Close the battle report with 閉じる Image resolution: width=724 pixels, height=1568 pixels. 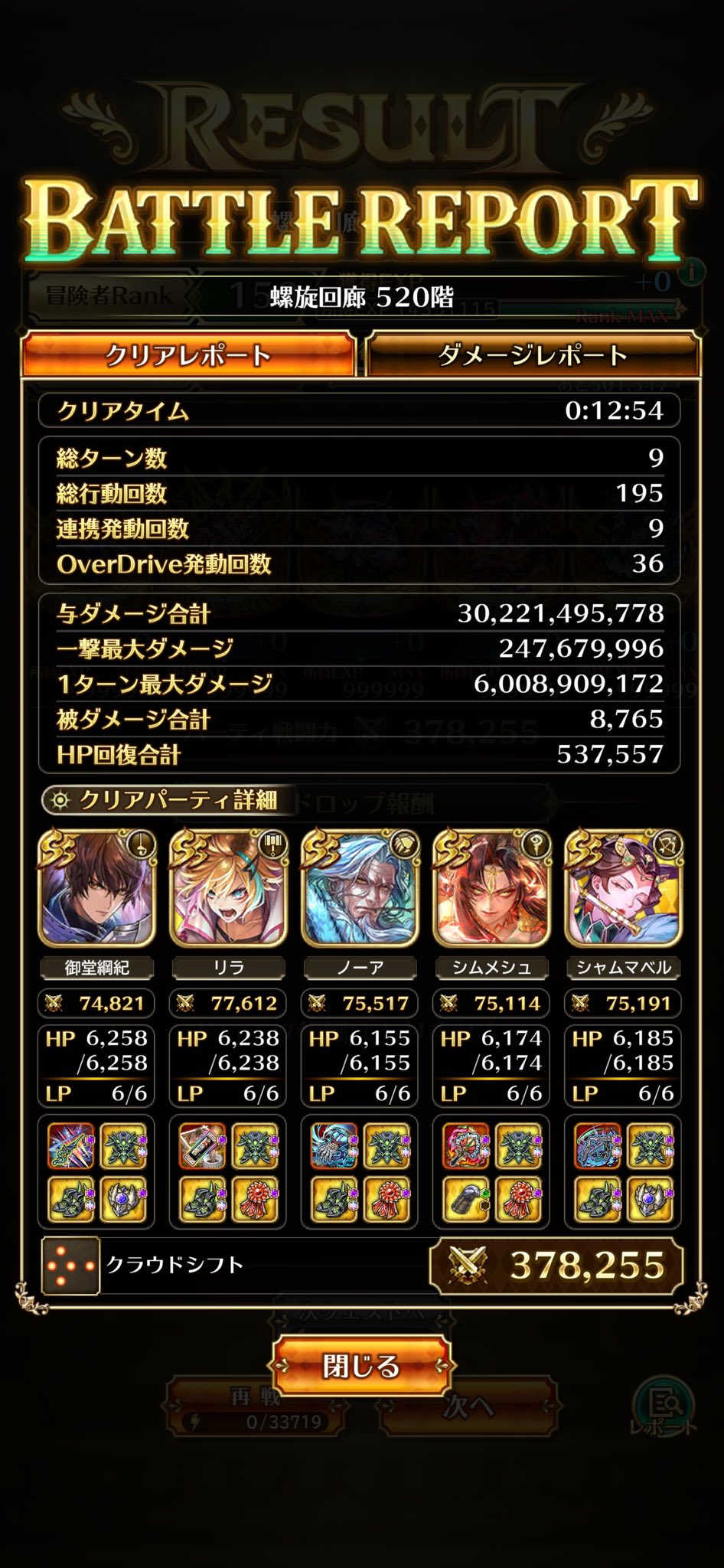(361, 1367)
